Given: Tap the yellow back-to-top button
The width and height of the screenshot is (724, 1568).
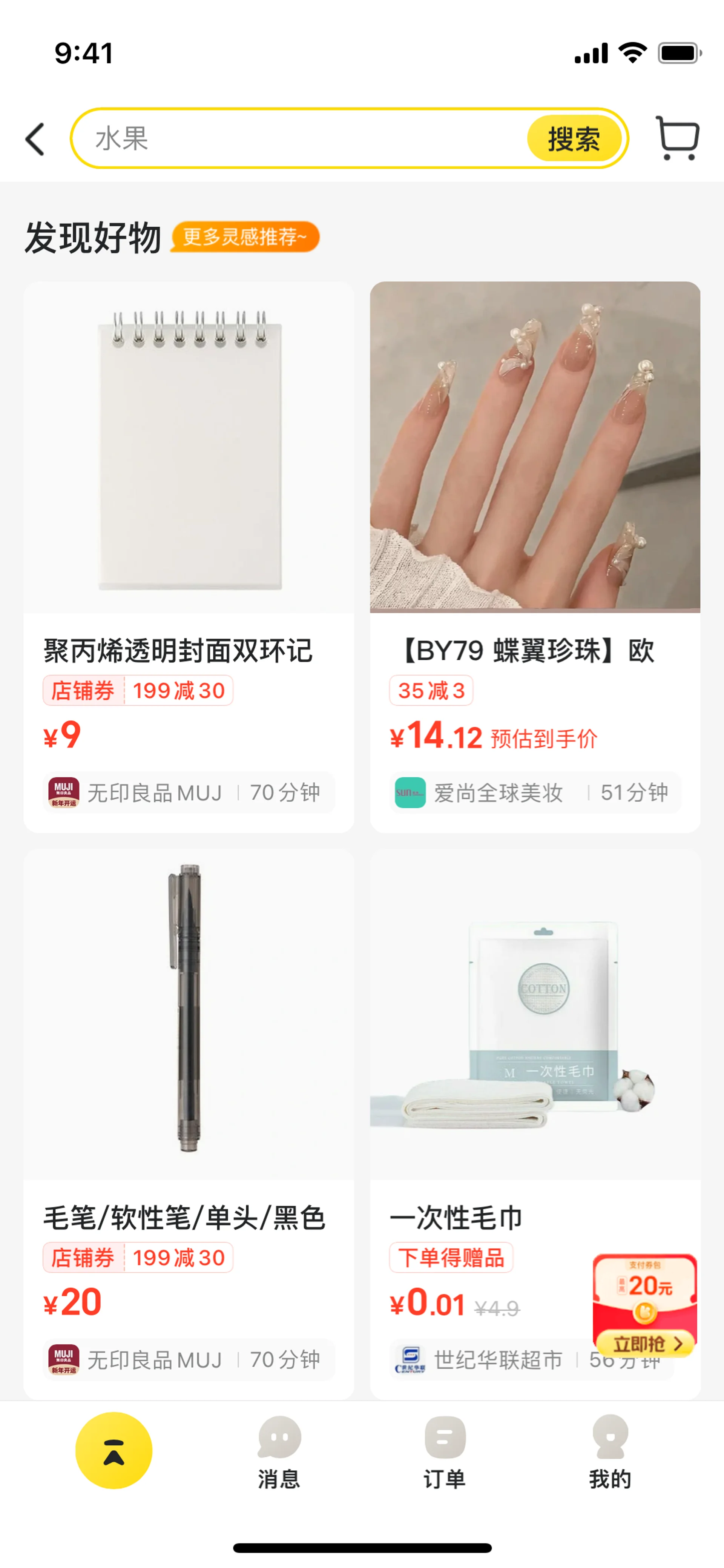Looking at the screenshot, I should (x=114, y=1450).
